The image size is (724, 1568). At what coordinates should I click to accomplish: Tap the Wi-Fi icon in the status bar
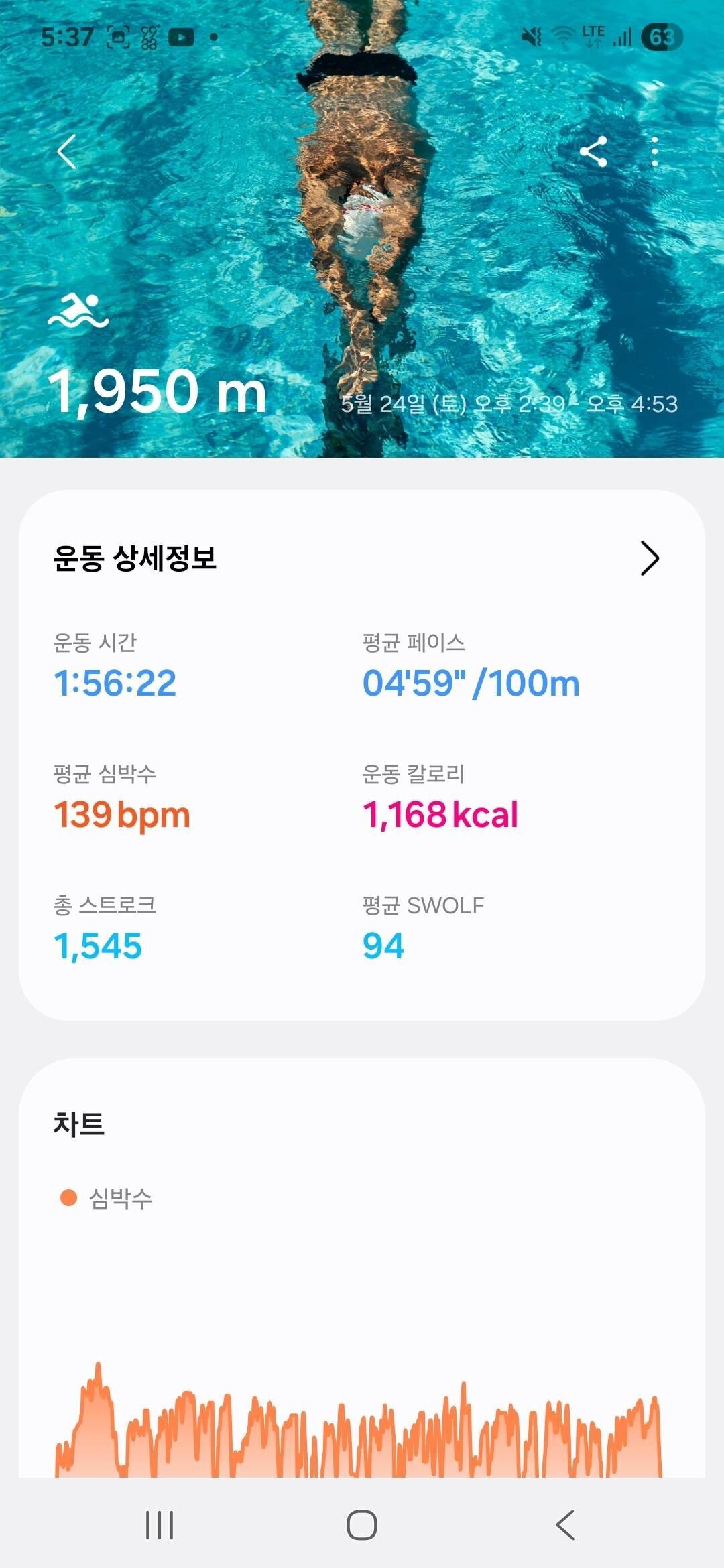coord(562,37)
